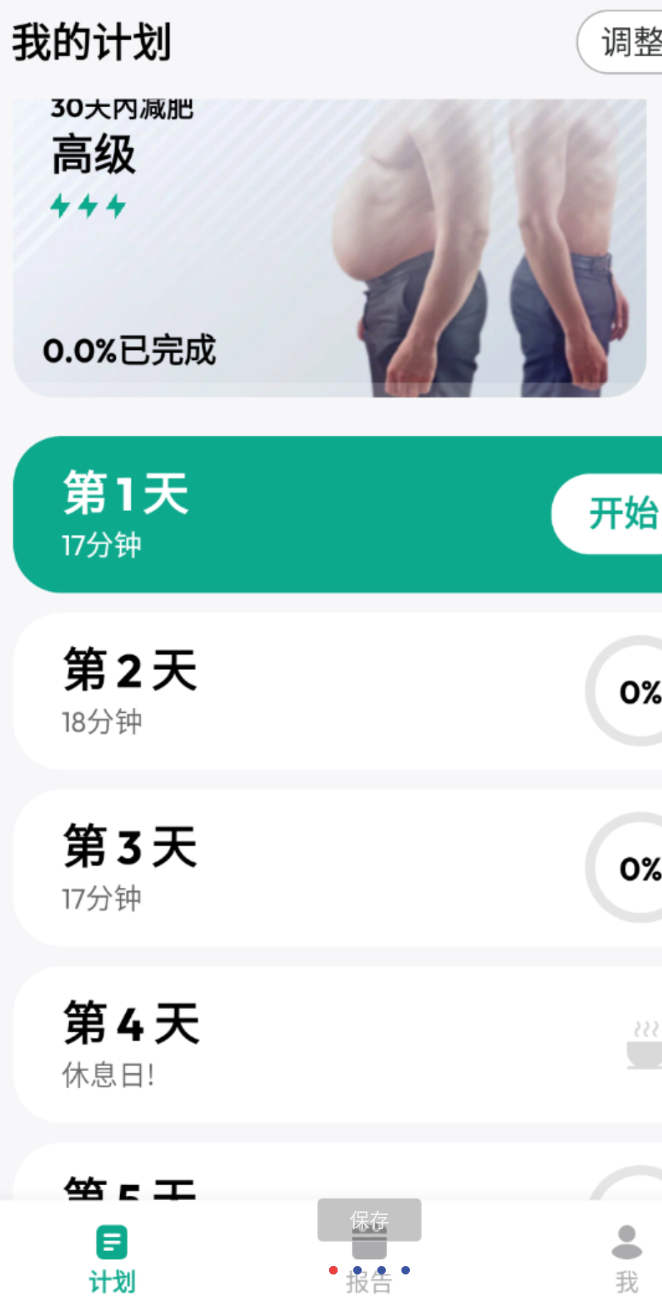Tap the 调整 button to adjust plan

626,43
